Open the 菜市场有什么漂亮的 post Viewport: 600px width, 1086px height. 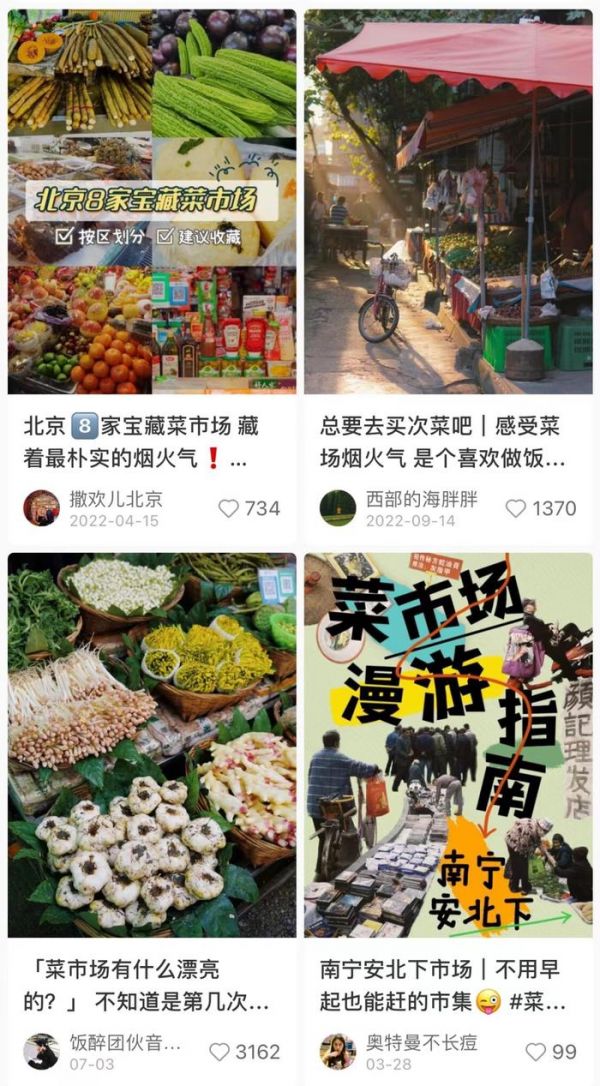tap(152, 745)
